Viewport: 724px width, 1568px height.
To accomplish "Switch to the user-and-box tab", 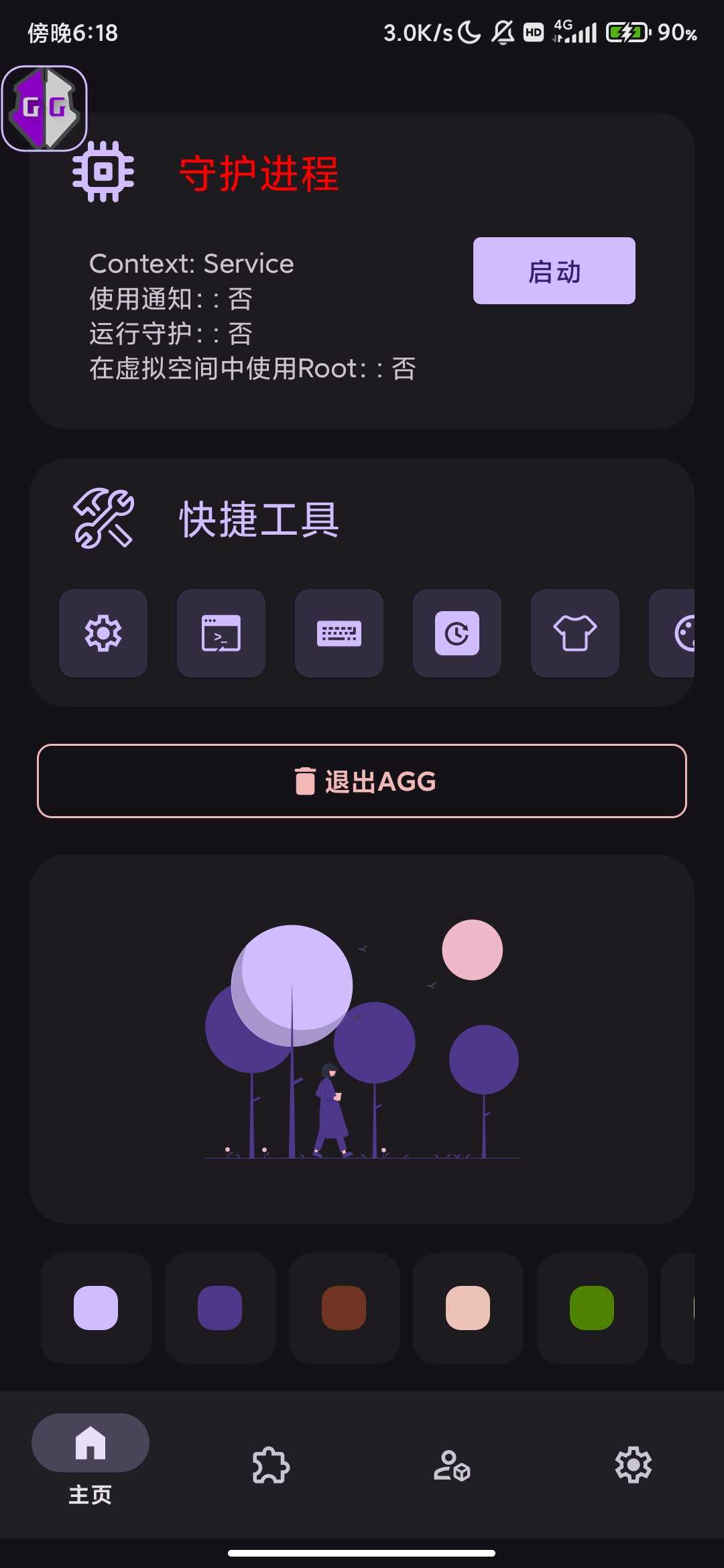I will tap(452, 1465).
